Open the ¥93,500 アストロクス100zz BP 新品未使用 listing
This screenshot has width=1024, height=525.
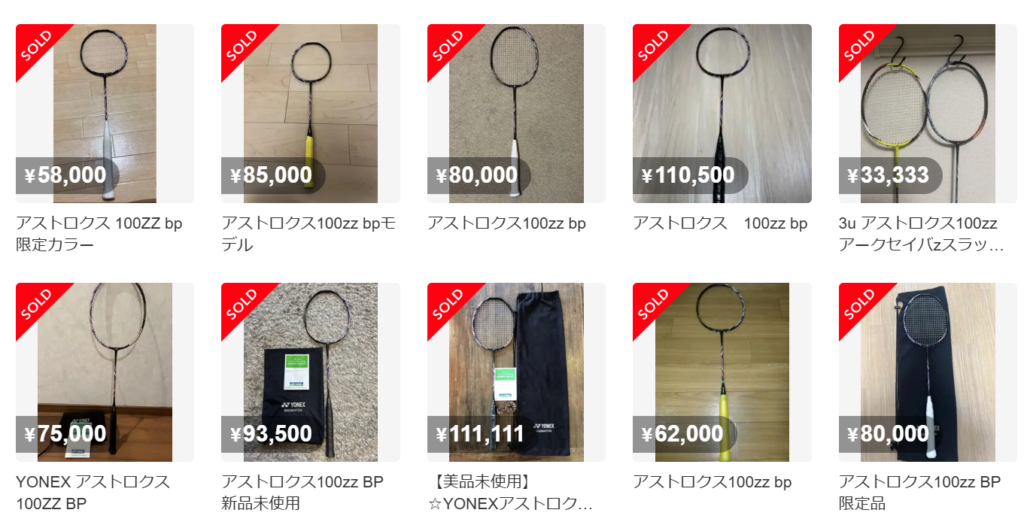310,372
